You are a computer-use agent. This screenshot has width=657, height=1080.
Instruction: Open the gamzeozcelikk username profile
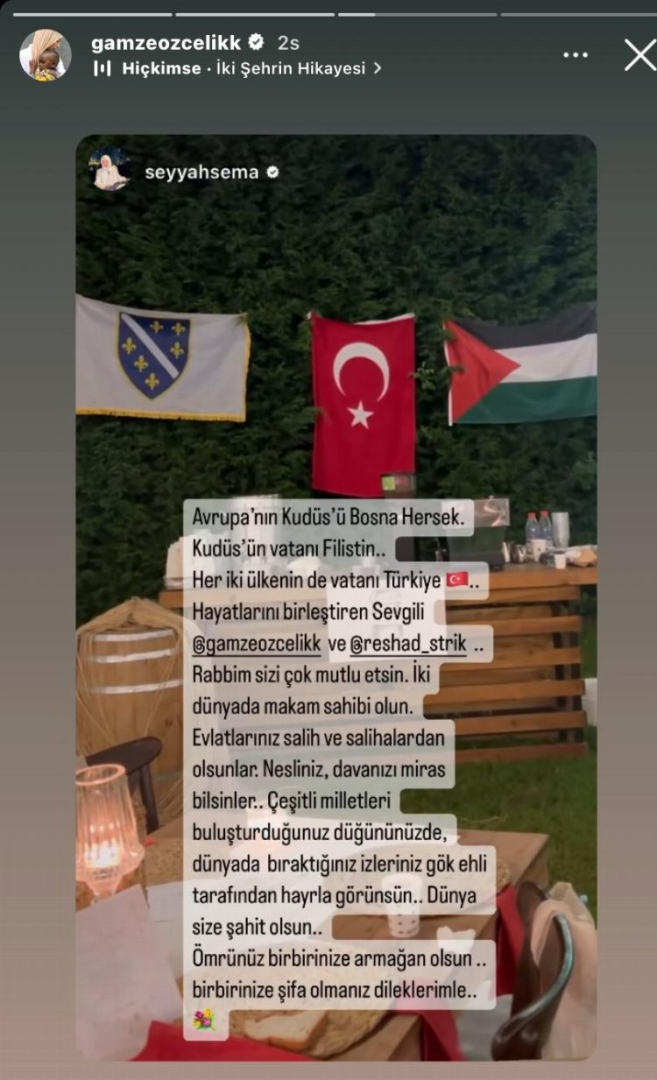pos(167,43)
